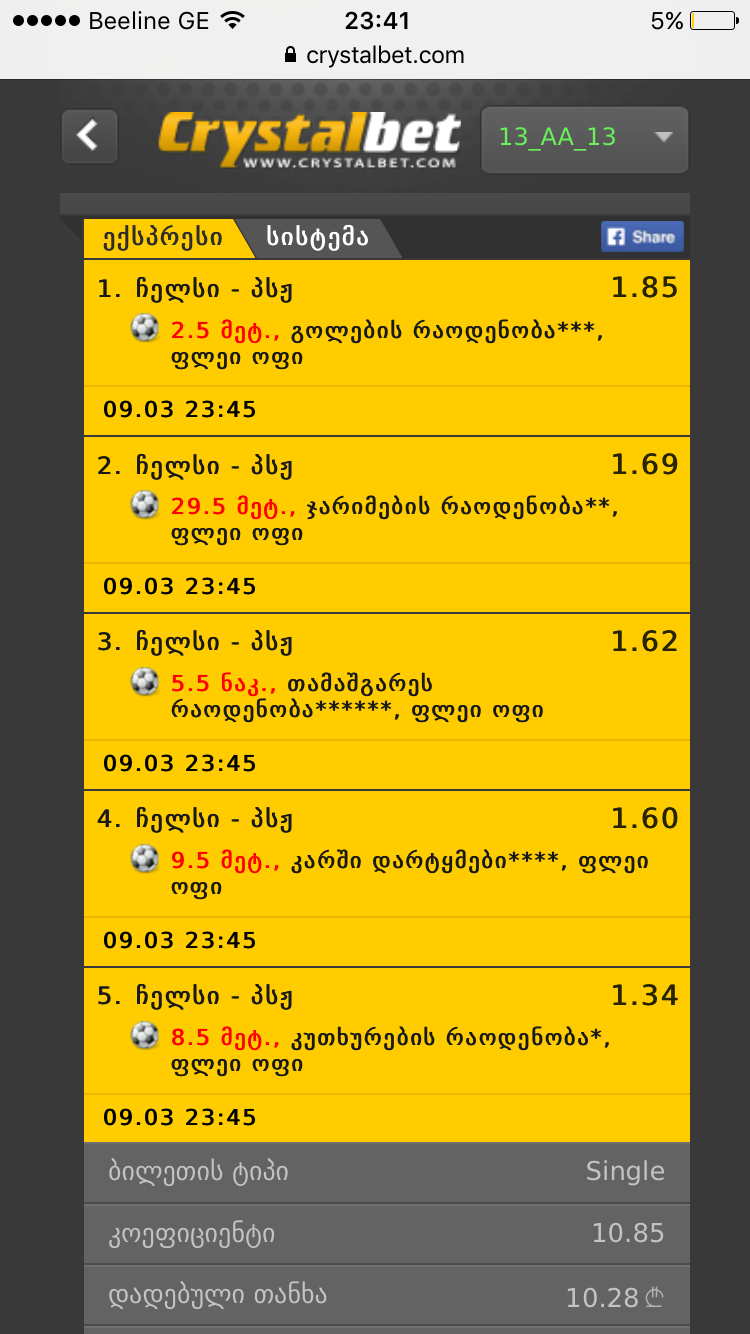This screenshot has width=750, height=1334.
Task: Share the ticket on Facebook
Action: click(642, 237)
